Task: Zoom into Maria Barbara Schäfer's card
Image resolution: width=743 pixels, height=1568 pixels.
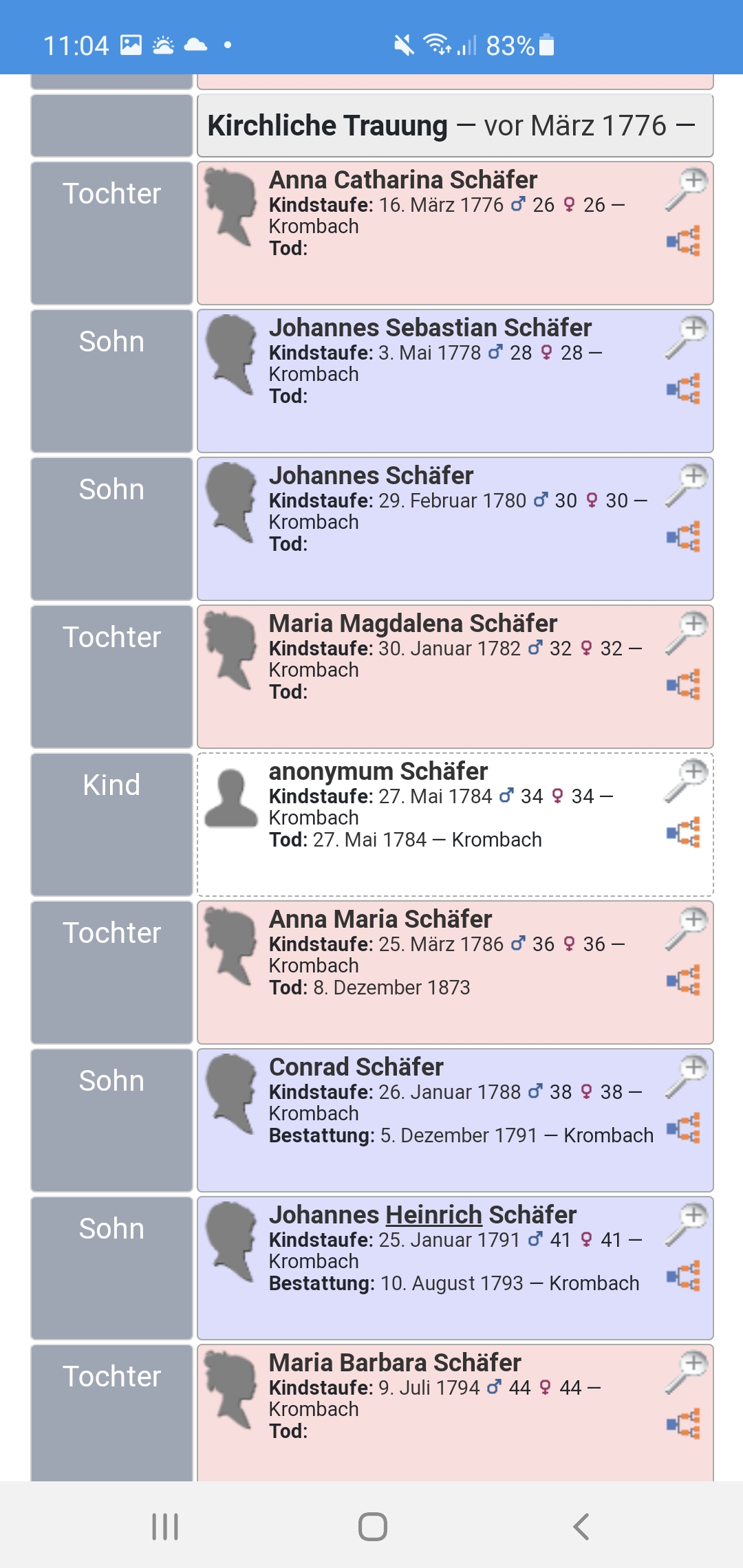Action: (x=687, y=1371)
